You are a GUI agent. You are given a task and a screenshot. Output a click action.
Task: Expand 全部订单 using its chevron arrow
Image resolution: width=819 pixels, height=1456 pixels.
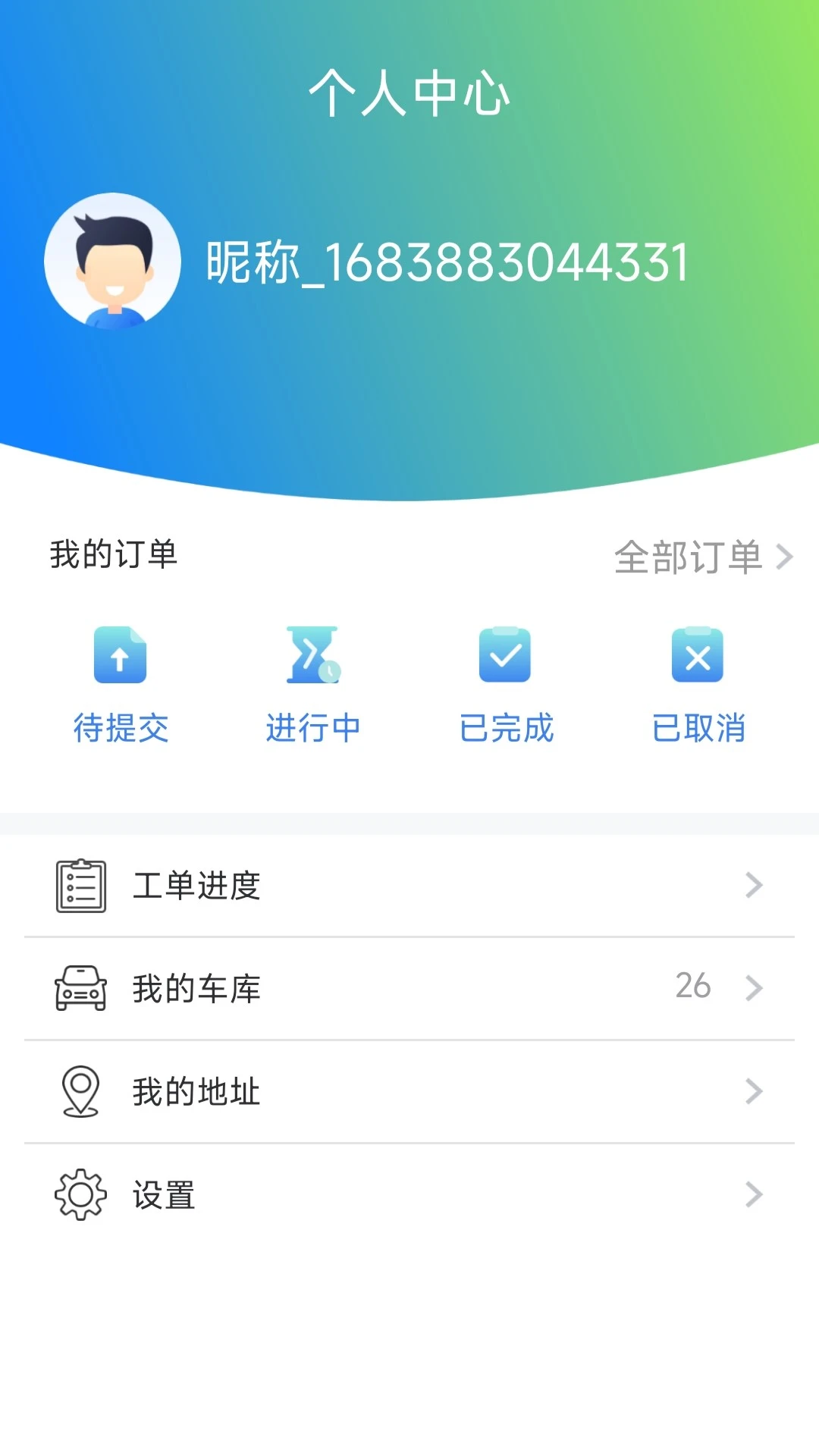(x=786, y=556)
